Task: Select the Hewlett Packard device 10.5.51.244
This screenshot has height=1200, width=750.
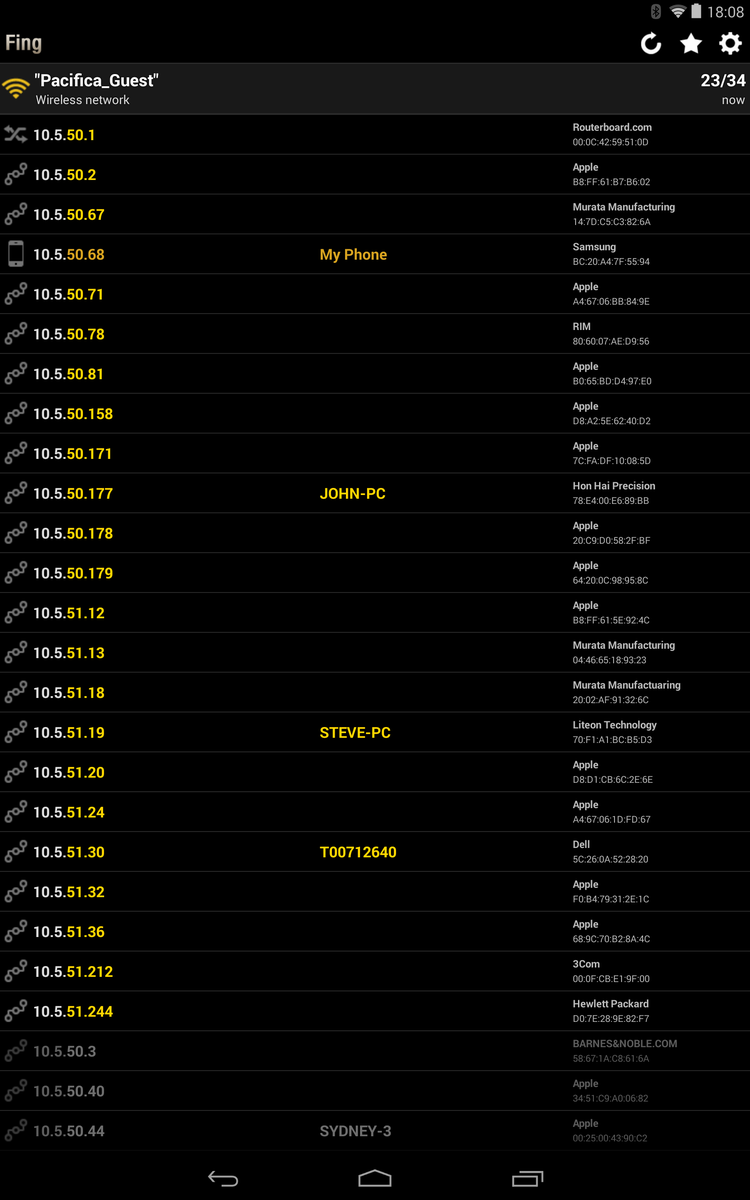Action: click(x=375, y=1011)
